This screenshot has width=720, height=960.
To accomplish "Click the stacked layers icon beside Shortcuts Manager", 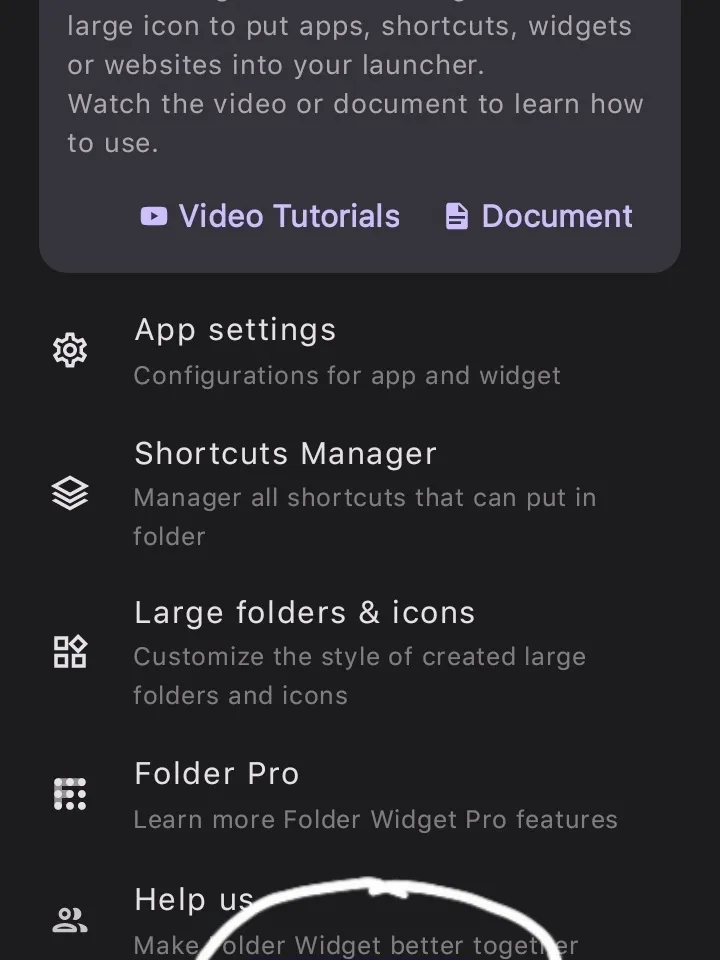I will (69, 493).
